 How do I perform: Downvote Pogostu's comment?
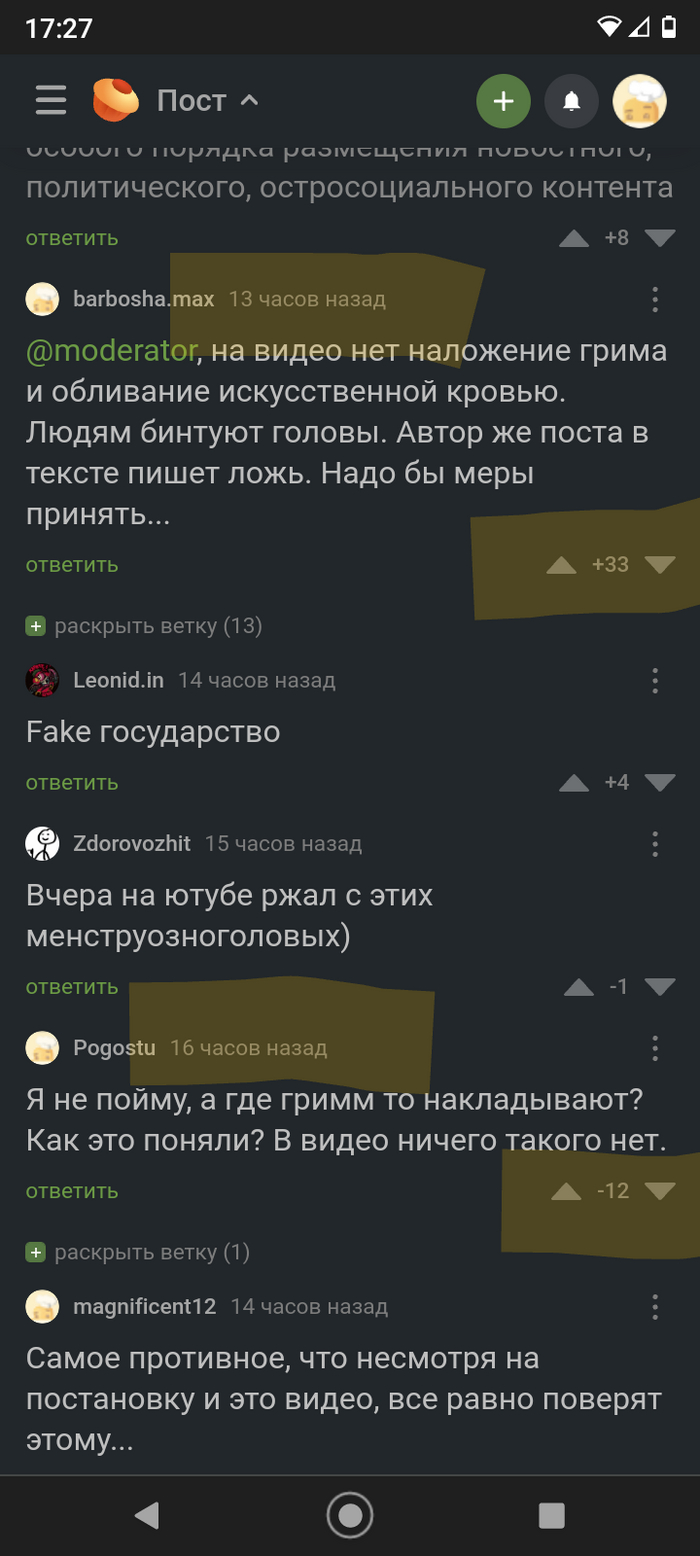tap(660, 1191)
